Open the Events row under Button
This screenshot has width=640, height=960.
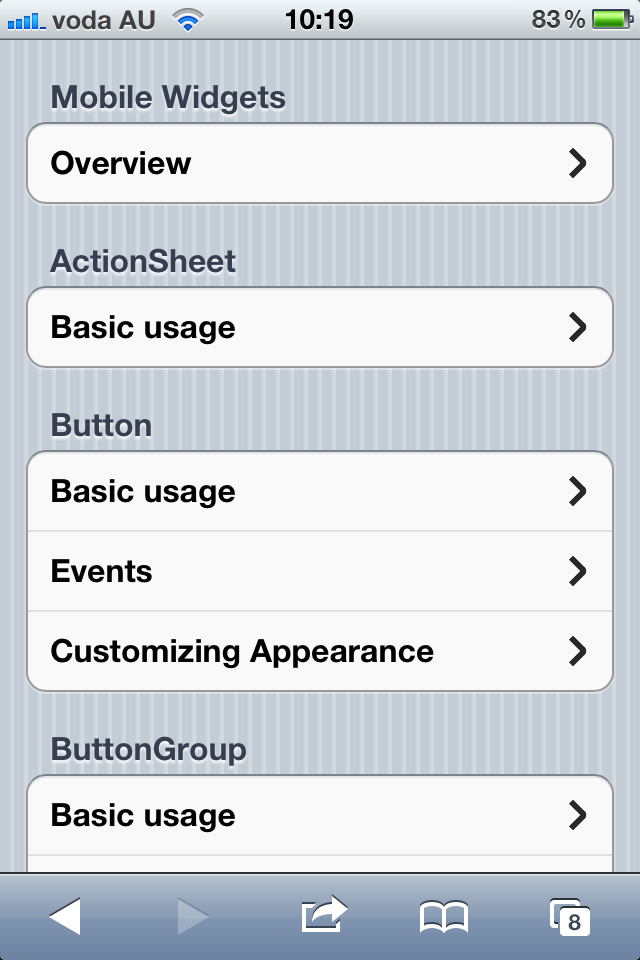(x=319, y=571)
